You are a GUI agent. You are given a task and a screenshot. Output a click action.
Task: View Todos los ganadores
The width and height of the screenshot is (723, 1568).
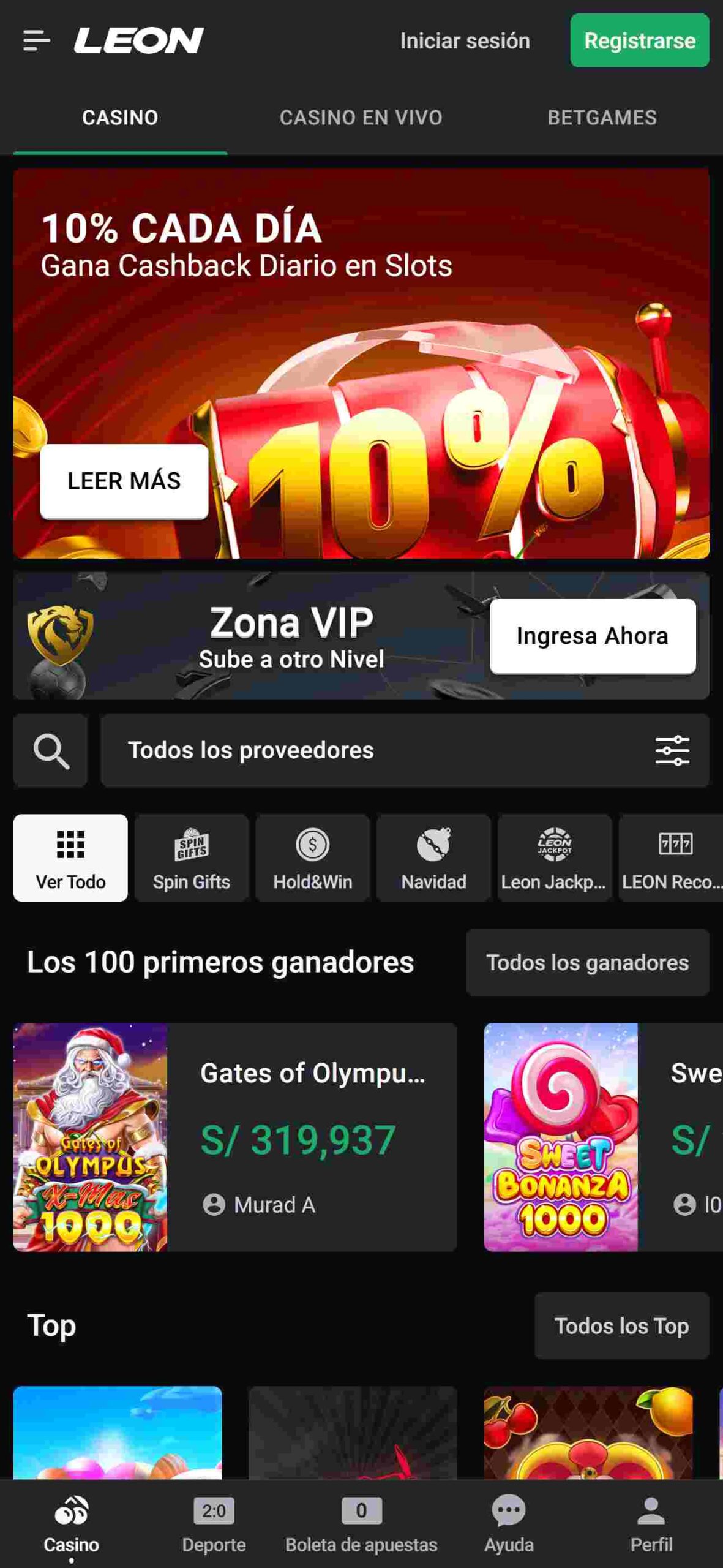point(587,962)
